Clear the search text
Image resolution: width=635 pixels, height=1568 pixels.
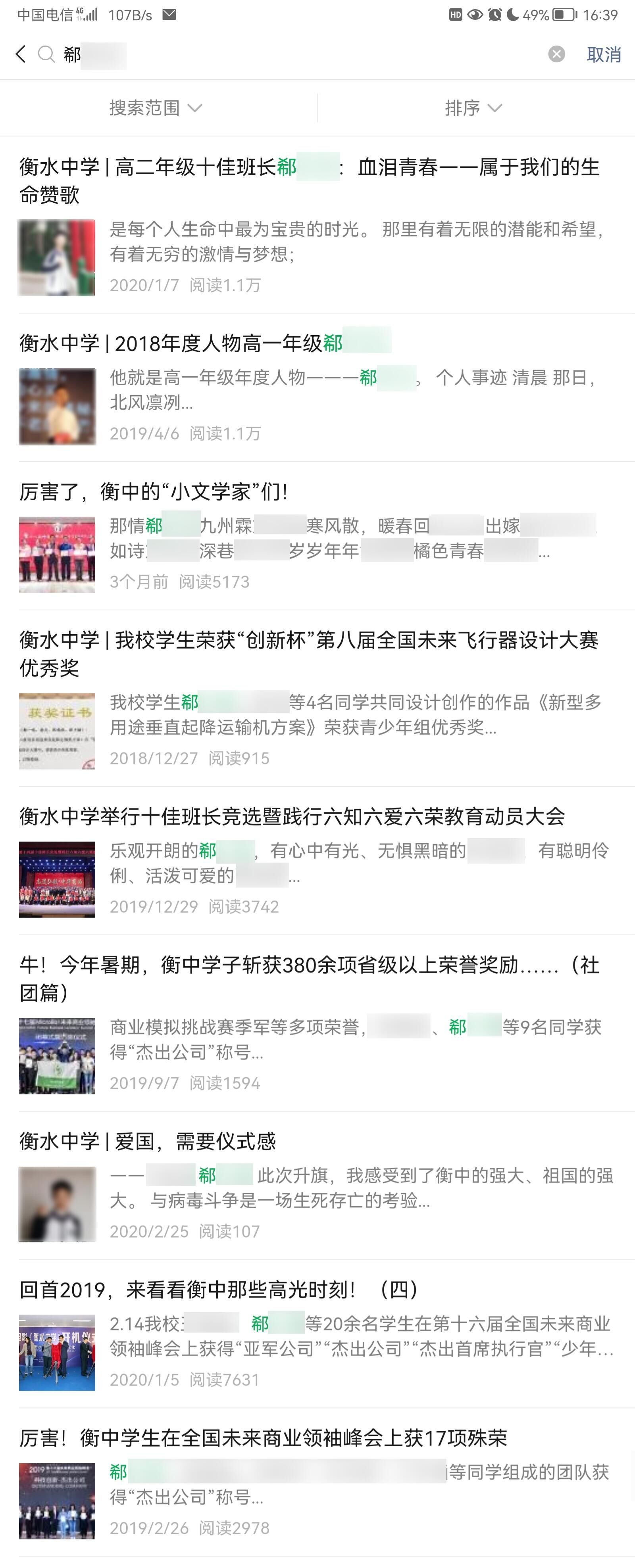(556, 54)
